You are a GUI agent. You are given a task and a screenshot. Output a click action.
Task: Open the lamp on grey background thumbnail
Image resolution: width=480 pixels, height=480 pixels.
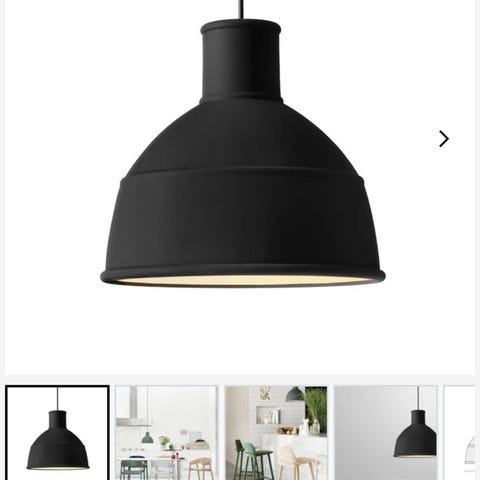pyautogui.click(x=386, y=433)
